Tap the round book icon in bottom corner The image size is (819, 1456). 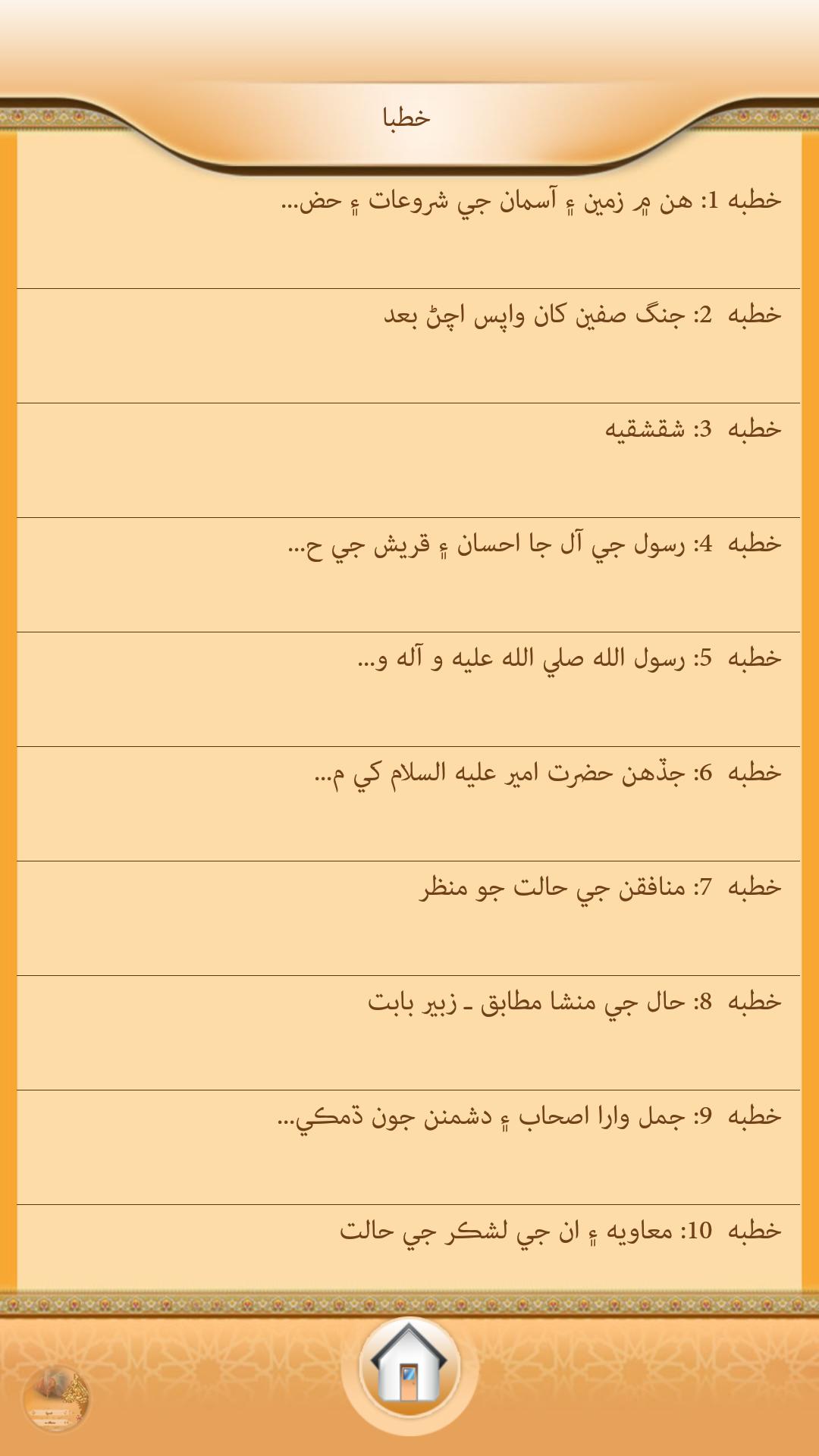[x=56, y=1399]
